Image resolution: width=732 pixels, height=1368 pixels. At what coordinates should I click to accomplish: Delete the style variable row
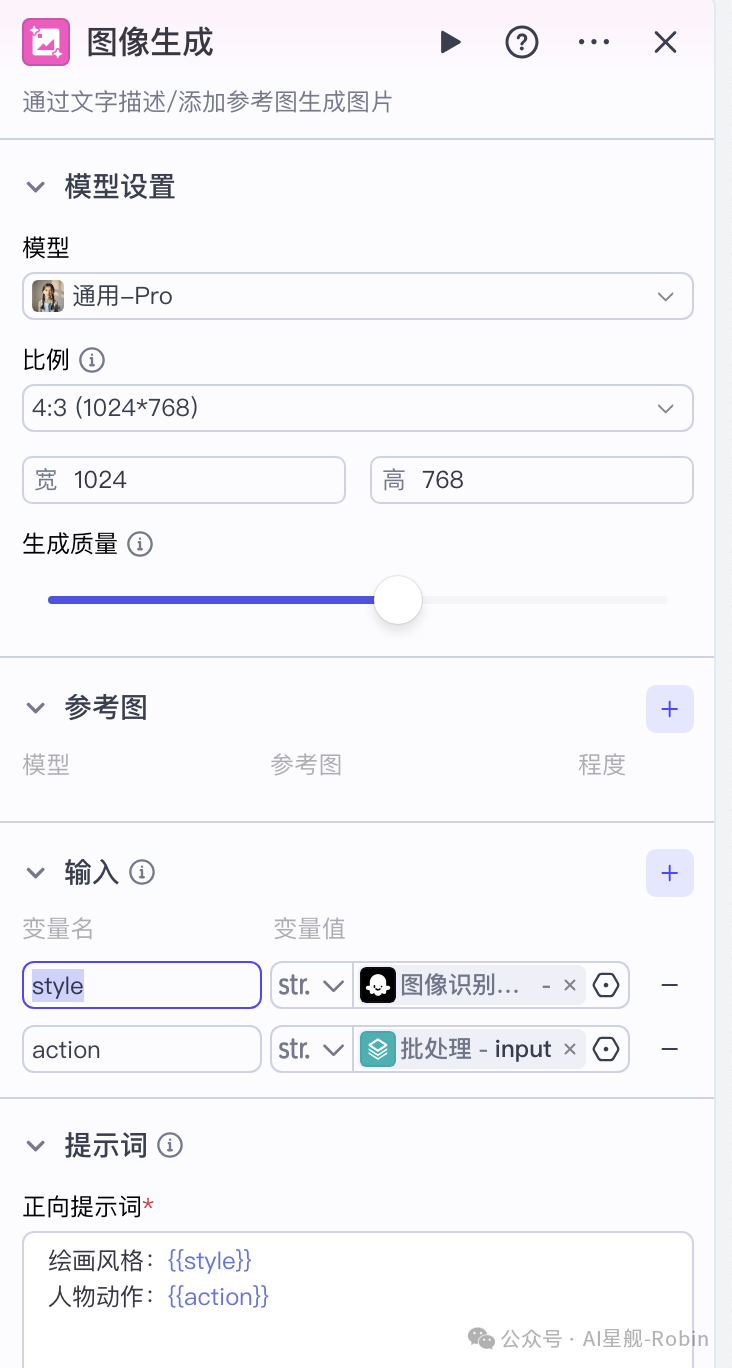point(670,986)
